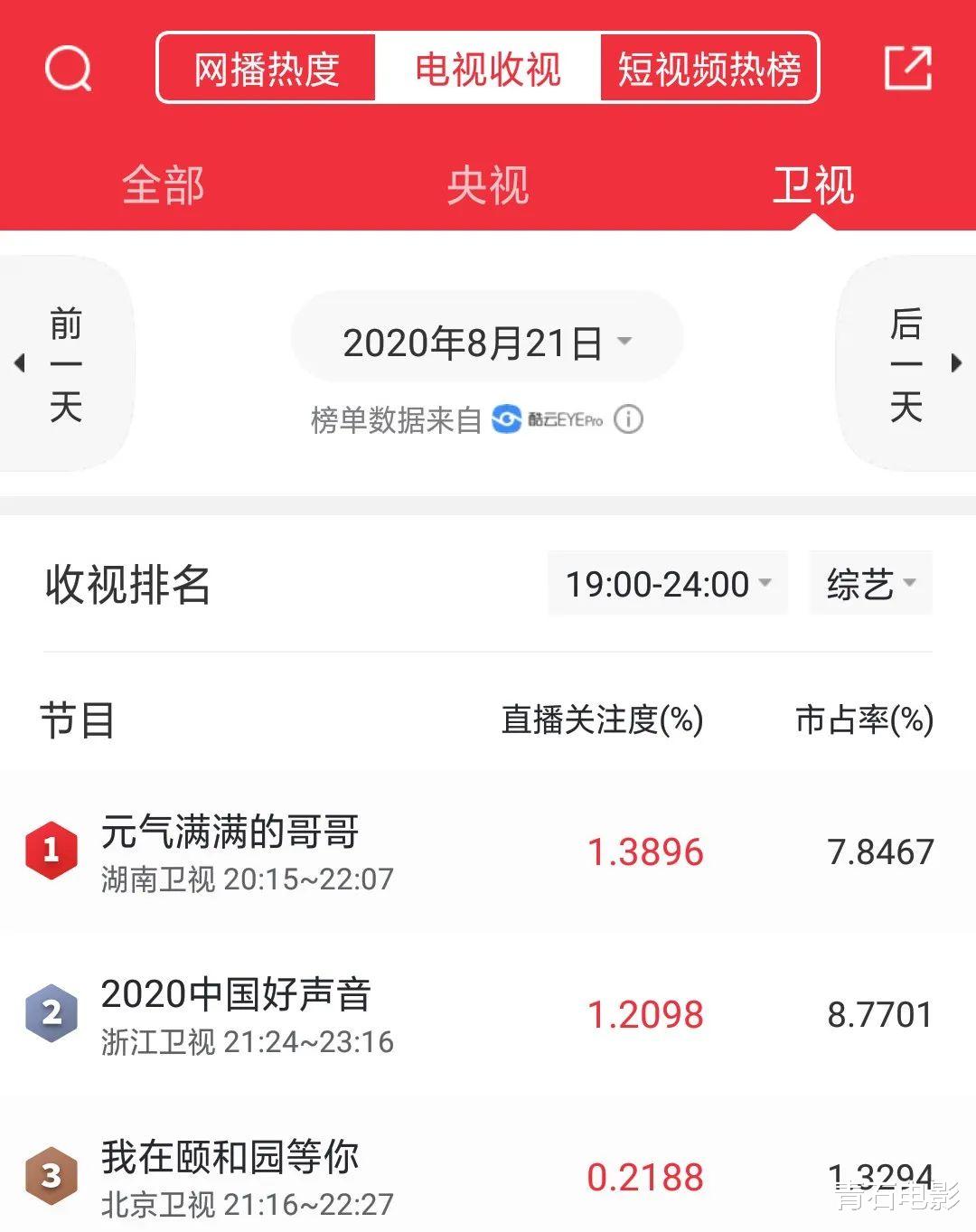This screenshot has width=976, height=1232.
Task: Select the 央视 tab
Action: pyautogui.click(x=488, y=185)
